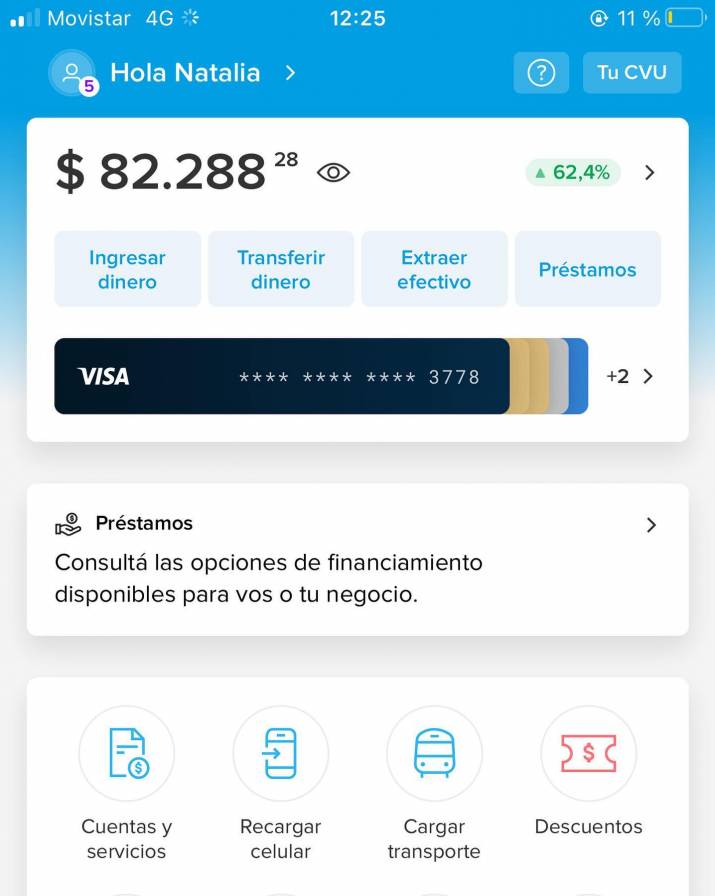The height and width of the screenshot is (896, 715).
Task: Open the help question mark icon
Action: 541,73
